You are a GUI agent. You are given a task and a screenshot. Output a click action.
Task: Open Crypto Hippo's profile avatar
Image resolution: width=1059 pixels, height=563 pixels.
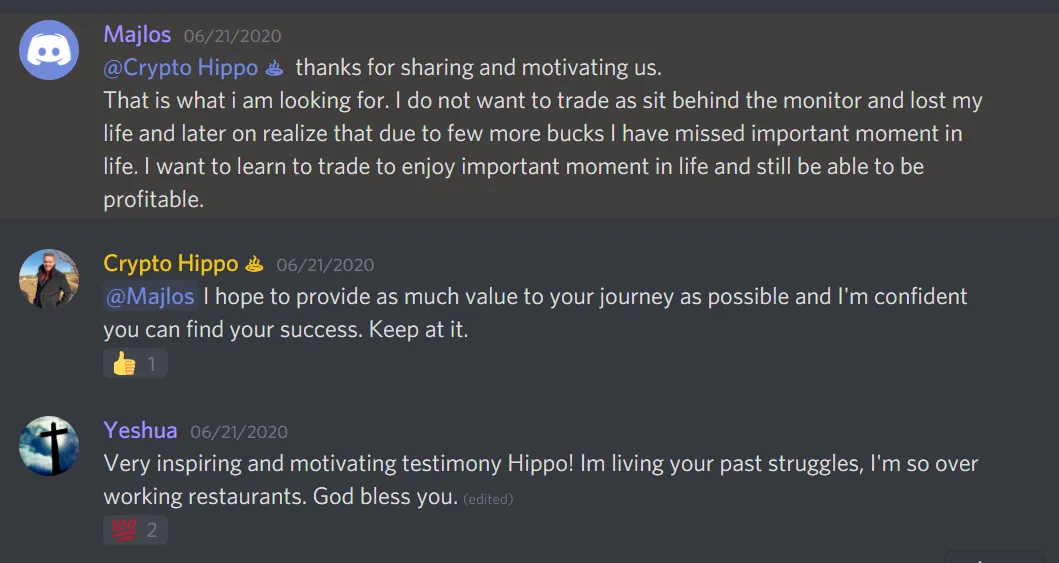click(x=49, y=278)
